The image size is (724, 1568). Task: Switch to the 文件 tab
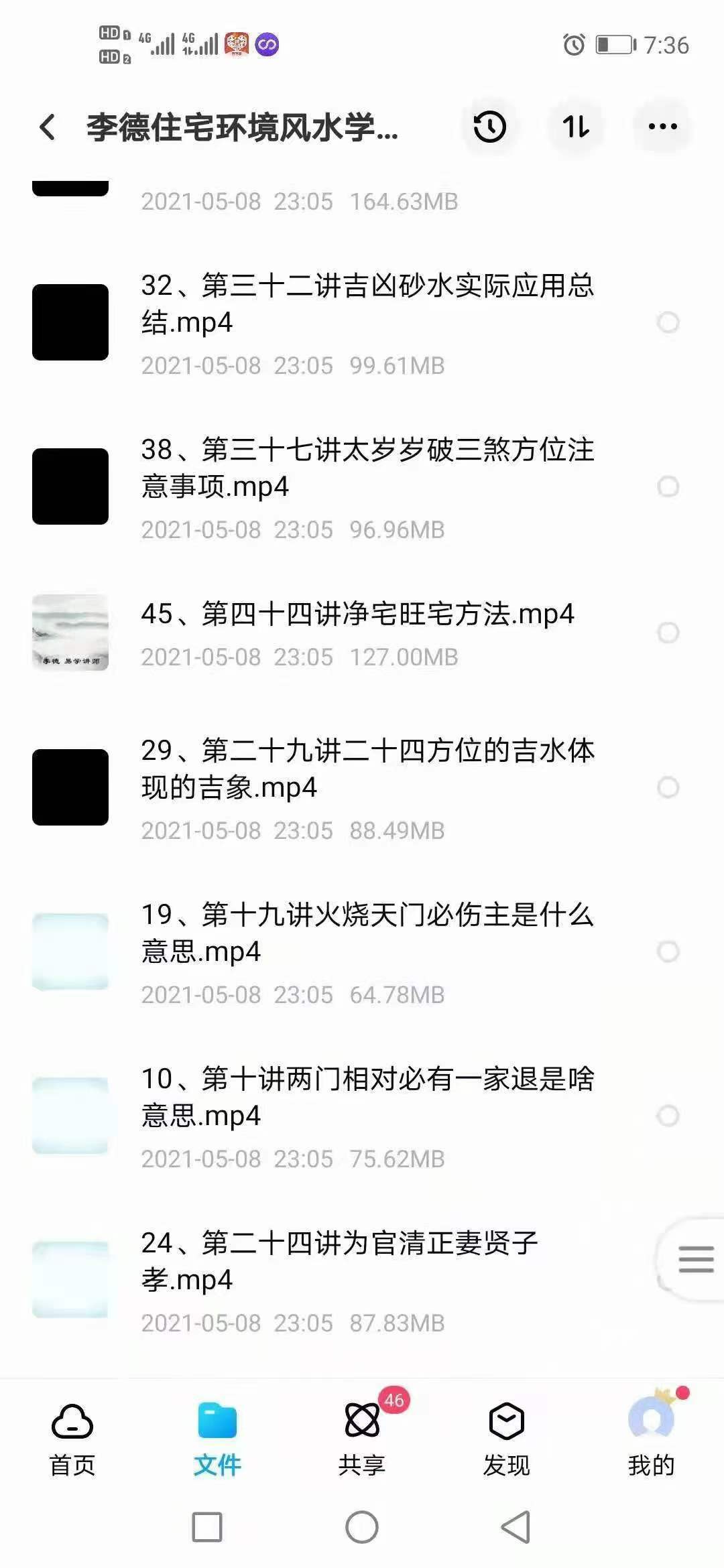(x=216, y=1434)
